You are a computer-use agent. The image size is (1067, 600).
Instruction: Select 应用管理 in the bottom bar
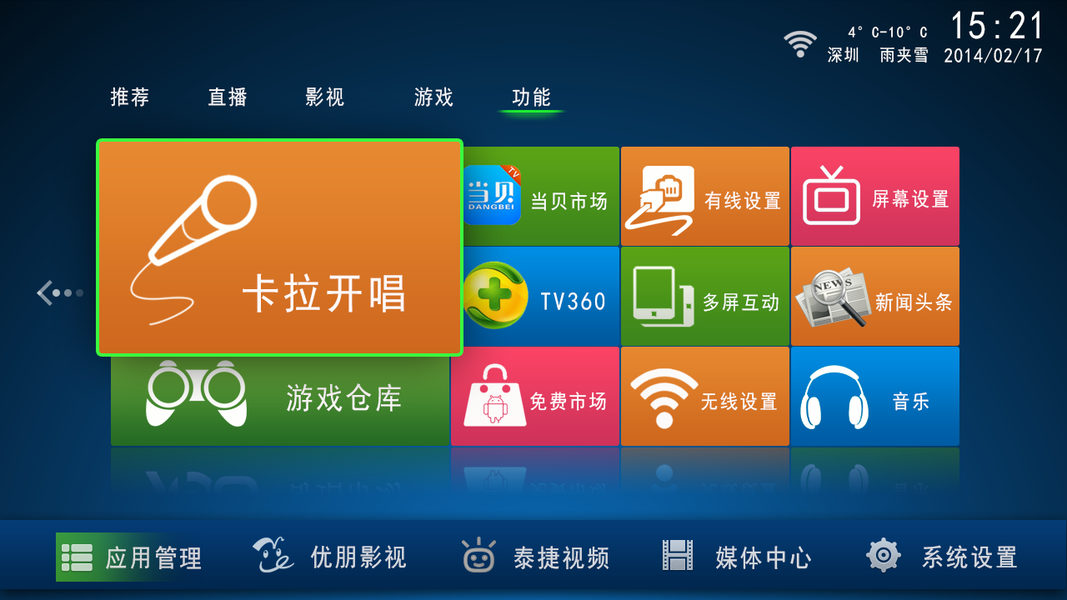132,557
